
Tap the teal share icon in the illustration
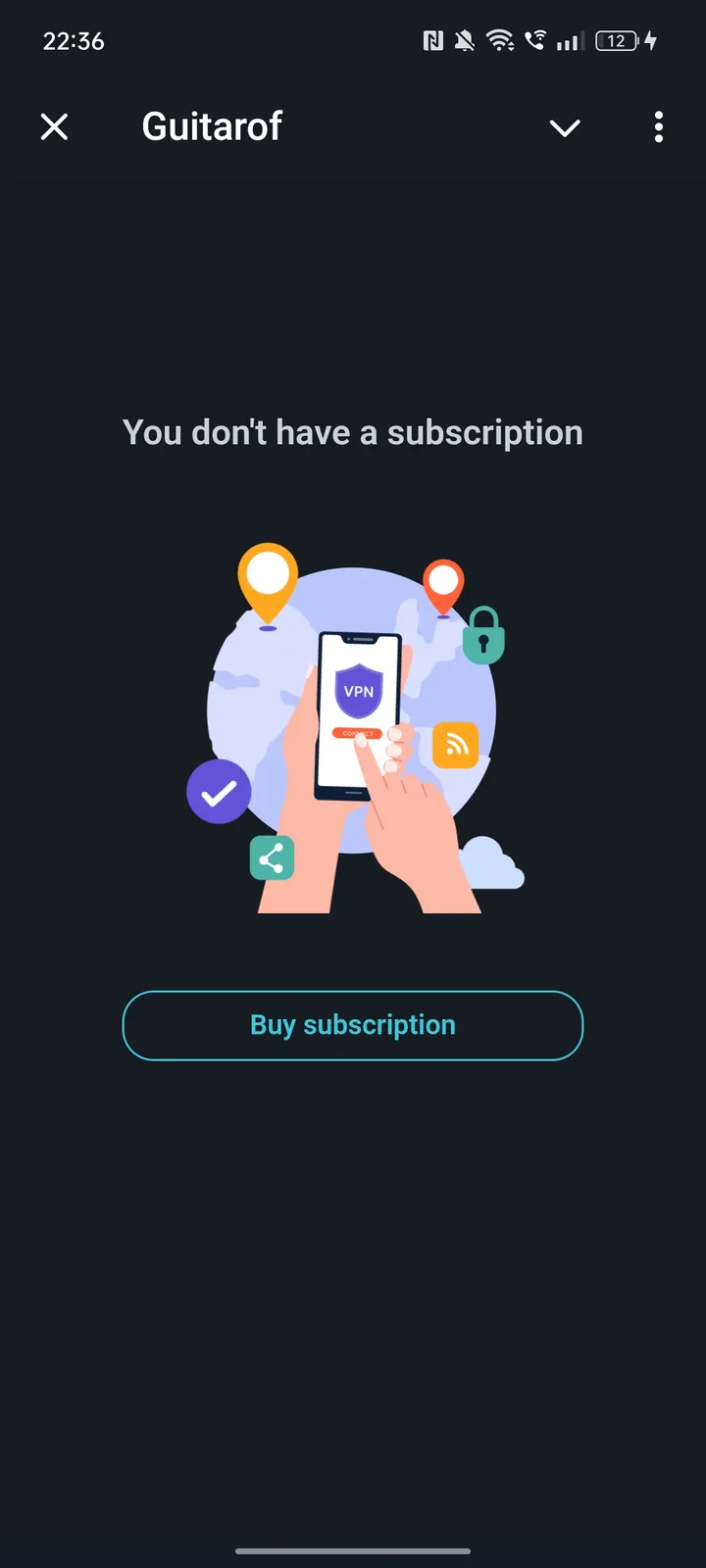272,858
